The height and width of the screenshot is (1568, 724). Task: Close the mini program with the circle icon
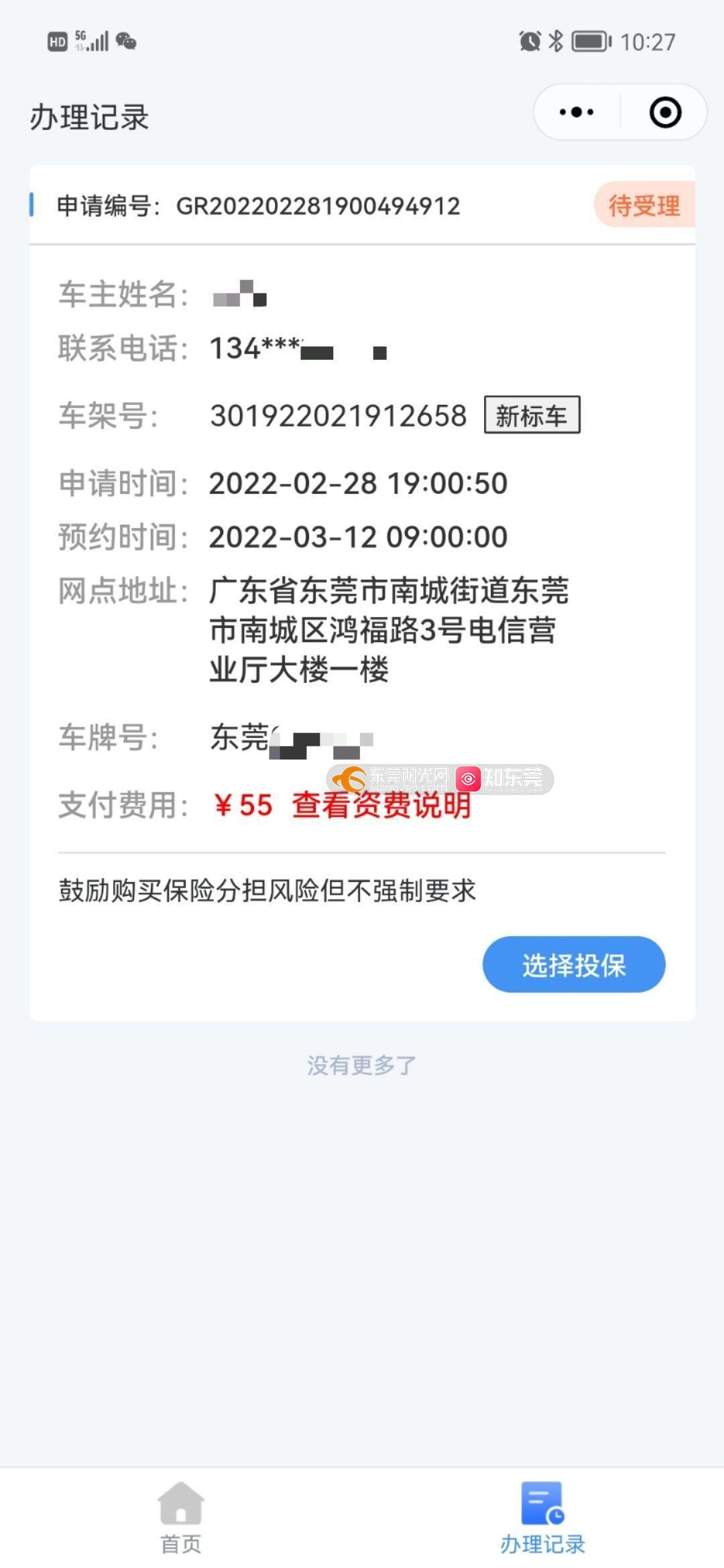click(x=665, y=112)
